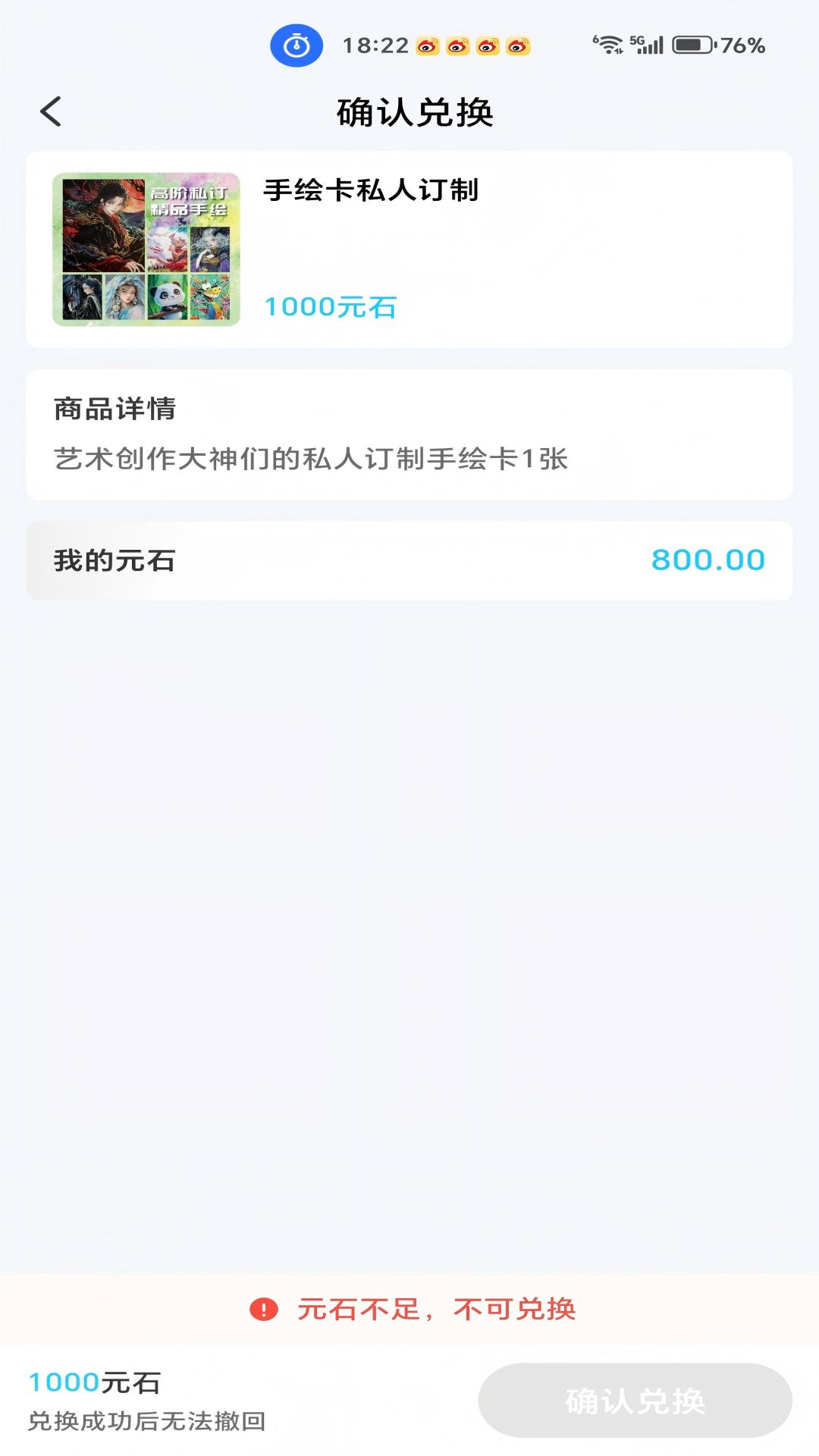This screenshot has height=1456, width=819.
Task: Open the 商品详情 details card
Action: point(409,435)
